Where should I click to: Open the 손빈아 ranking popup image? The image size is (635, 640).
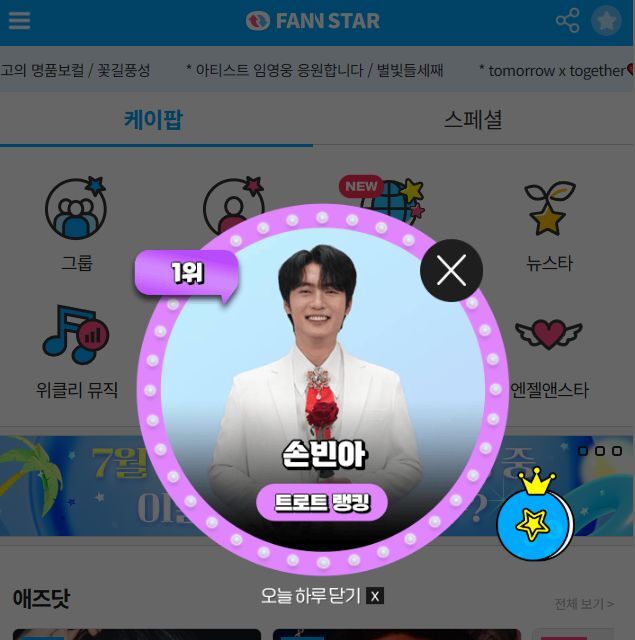pyautogui.click(x=322, y=370)
